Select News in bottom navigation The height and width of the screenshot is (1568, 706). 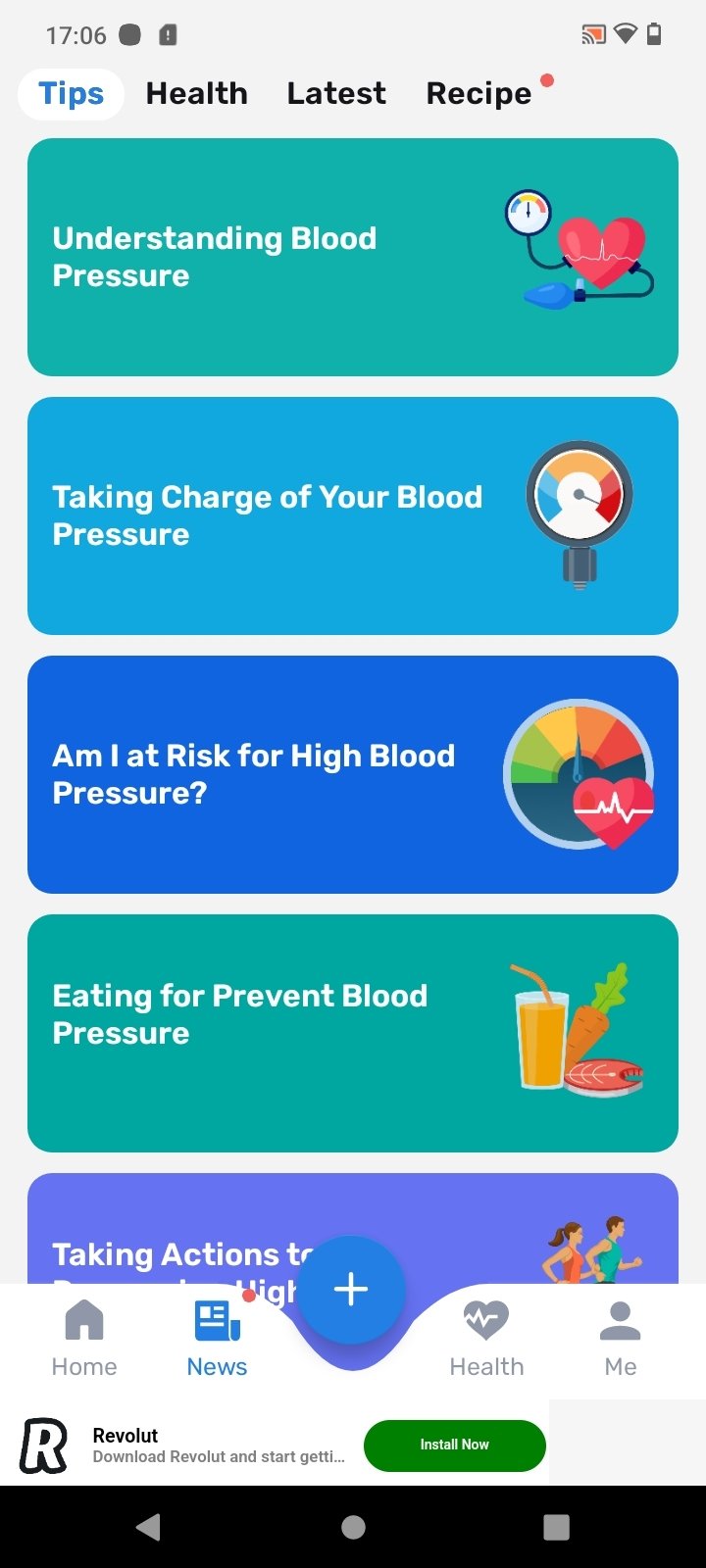click(217, 1338)
